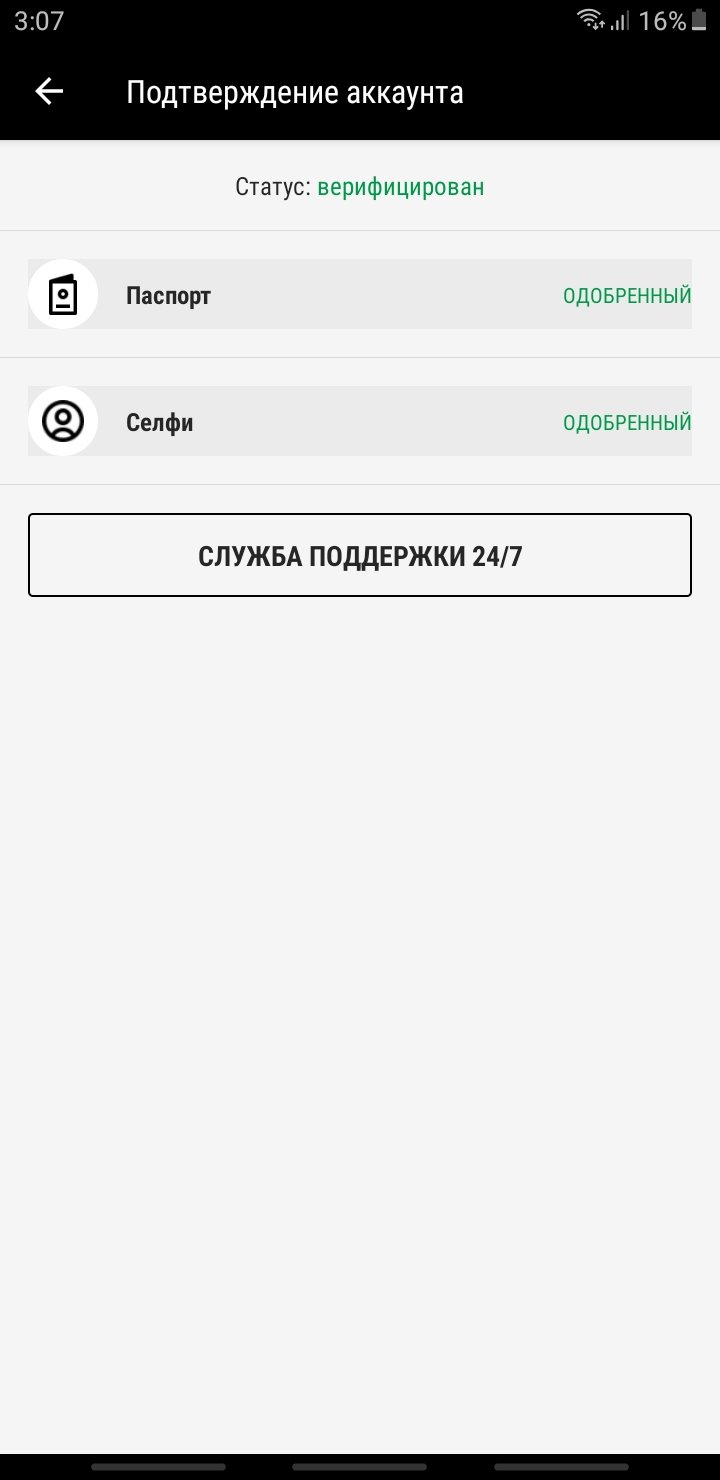Go back using the top-left arrow
The width and height of the screenshot is (720, 1480).
click(49, 92)
